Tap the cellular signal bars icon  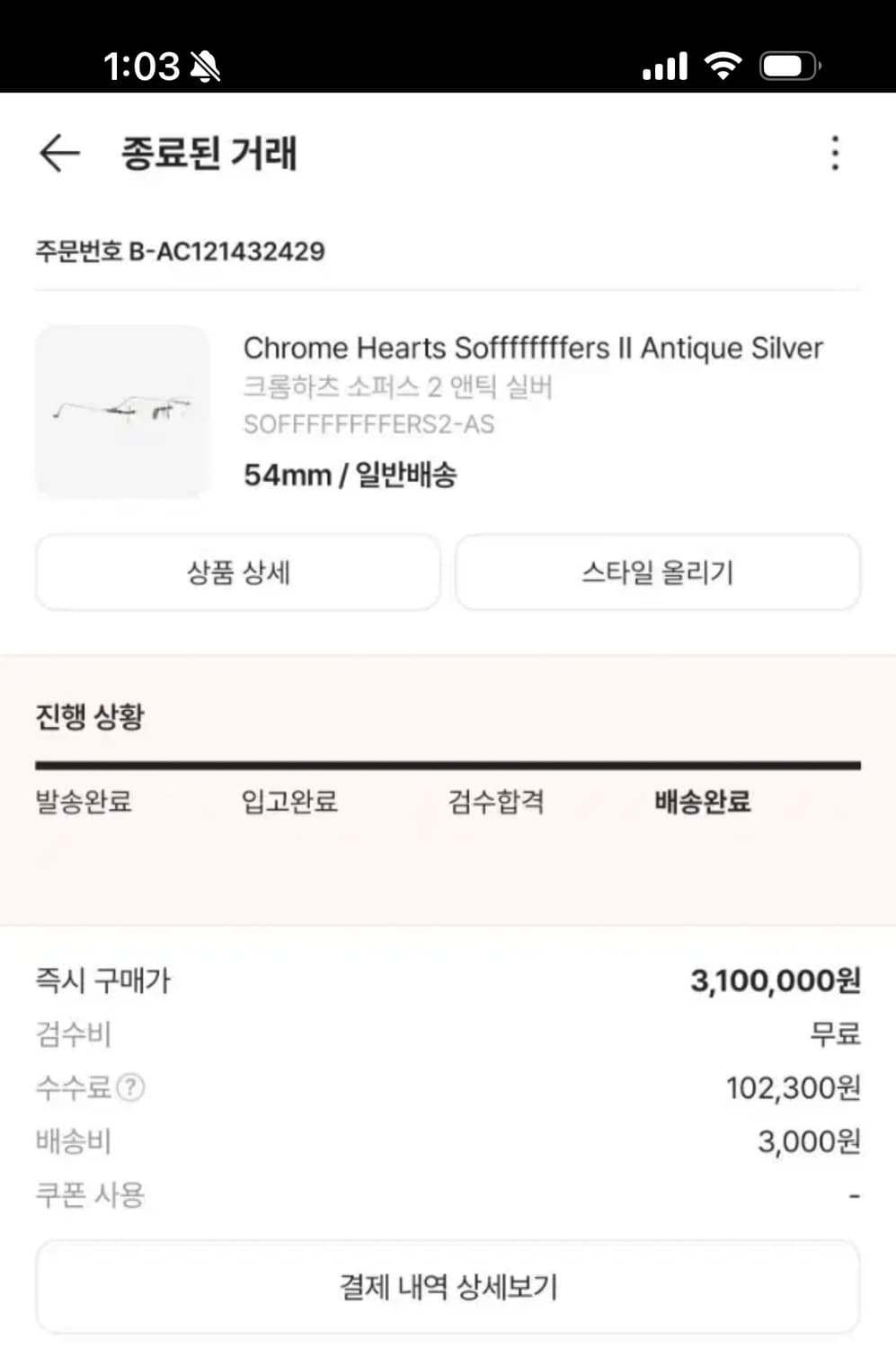coord(663,65)
